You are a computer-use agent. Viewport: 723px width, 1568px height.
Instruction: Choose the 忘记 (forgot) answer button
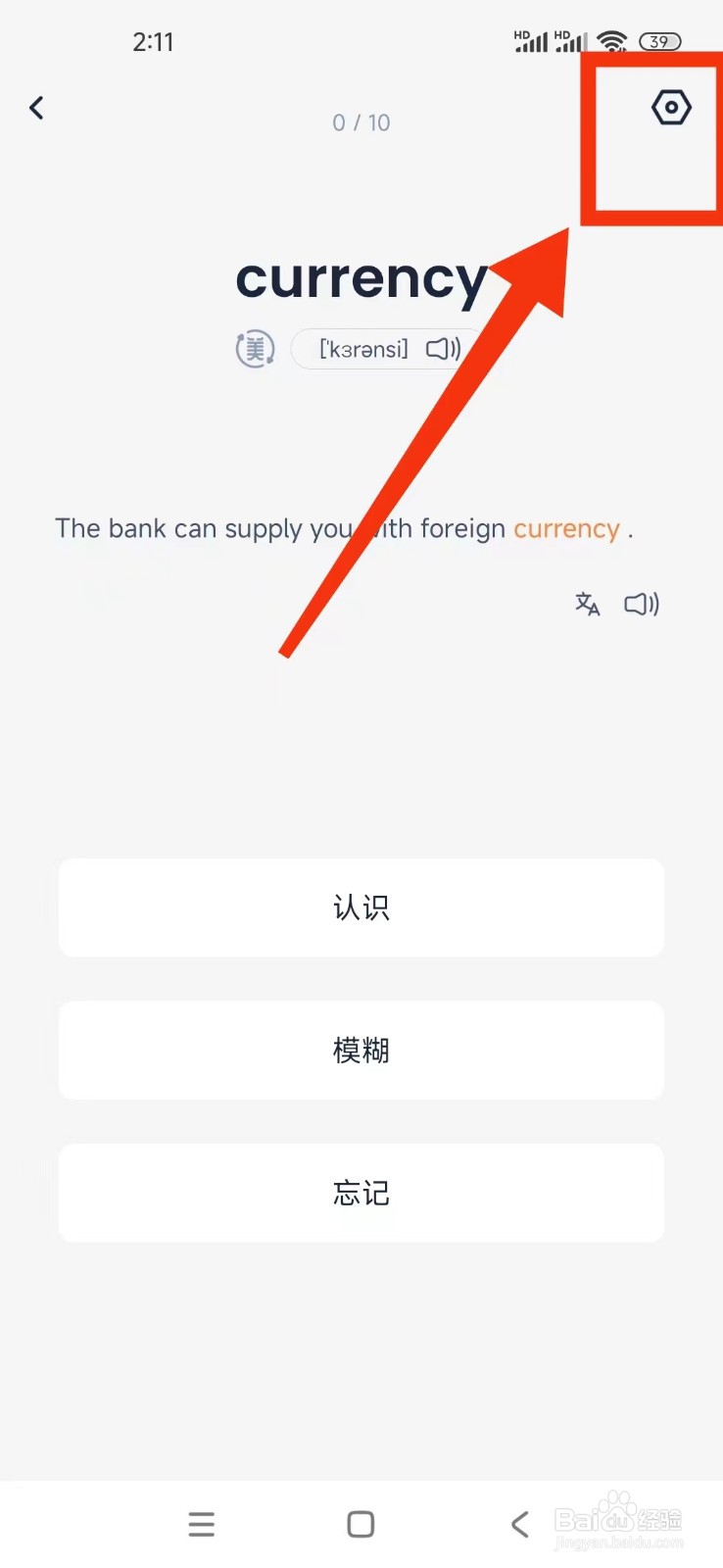pyautogui.click(x=361, y=1193)
